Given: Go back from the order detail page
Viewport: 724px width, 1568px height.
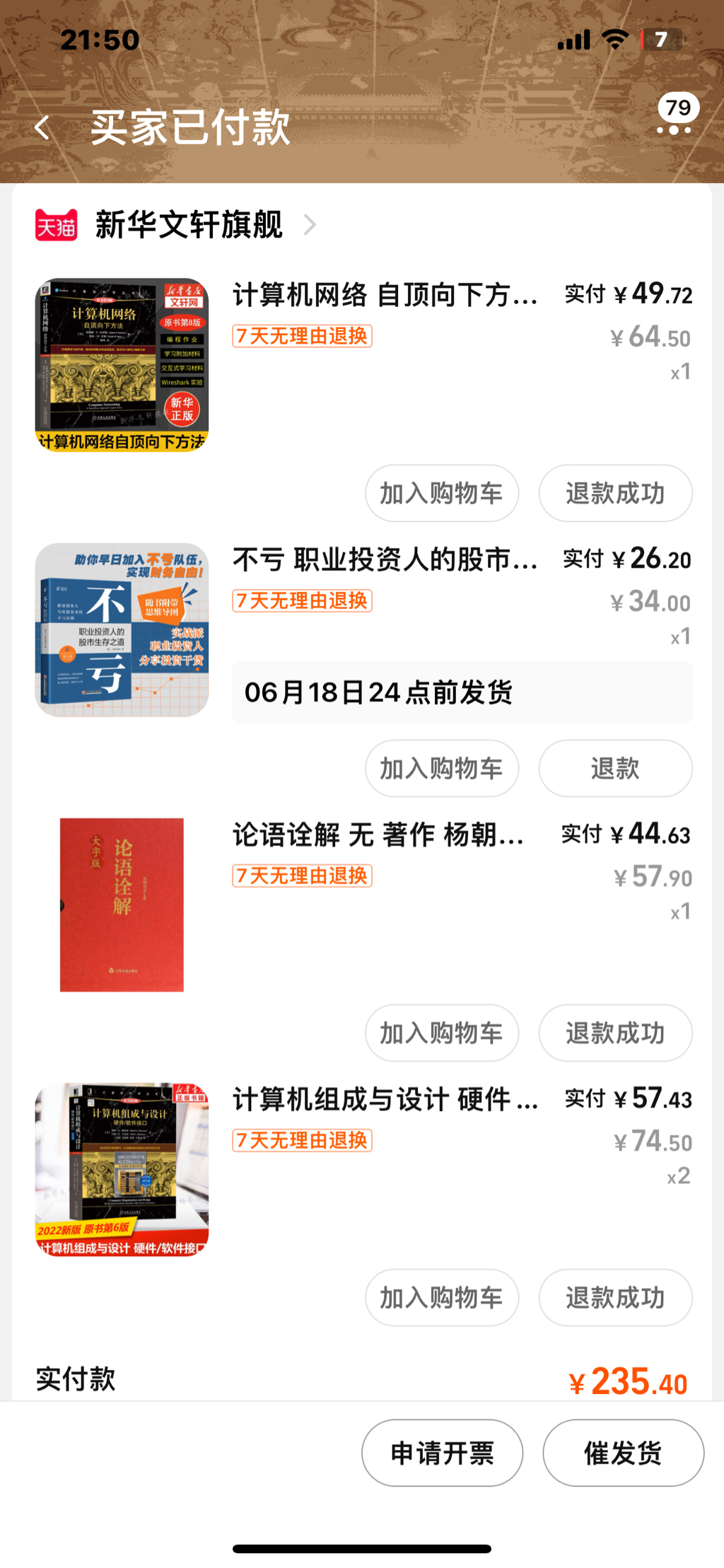Looking at the screenshot, I should tap(42, 128).
